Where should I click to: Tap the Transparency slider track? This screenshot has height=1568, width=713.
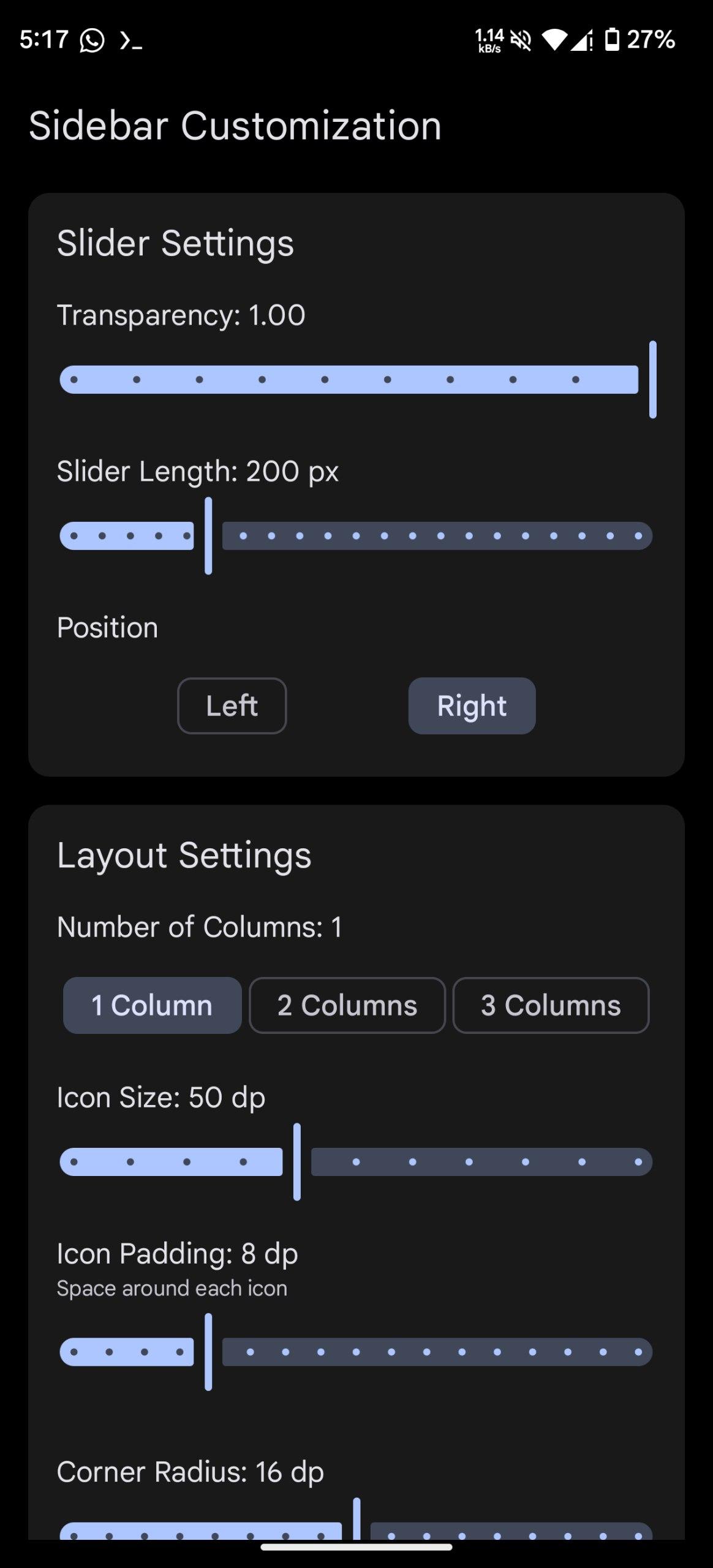pos(356,379)
